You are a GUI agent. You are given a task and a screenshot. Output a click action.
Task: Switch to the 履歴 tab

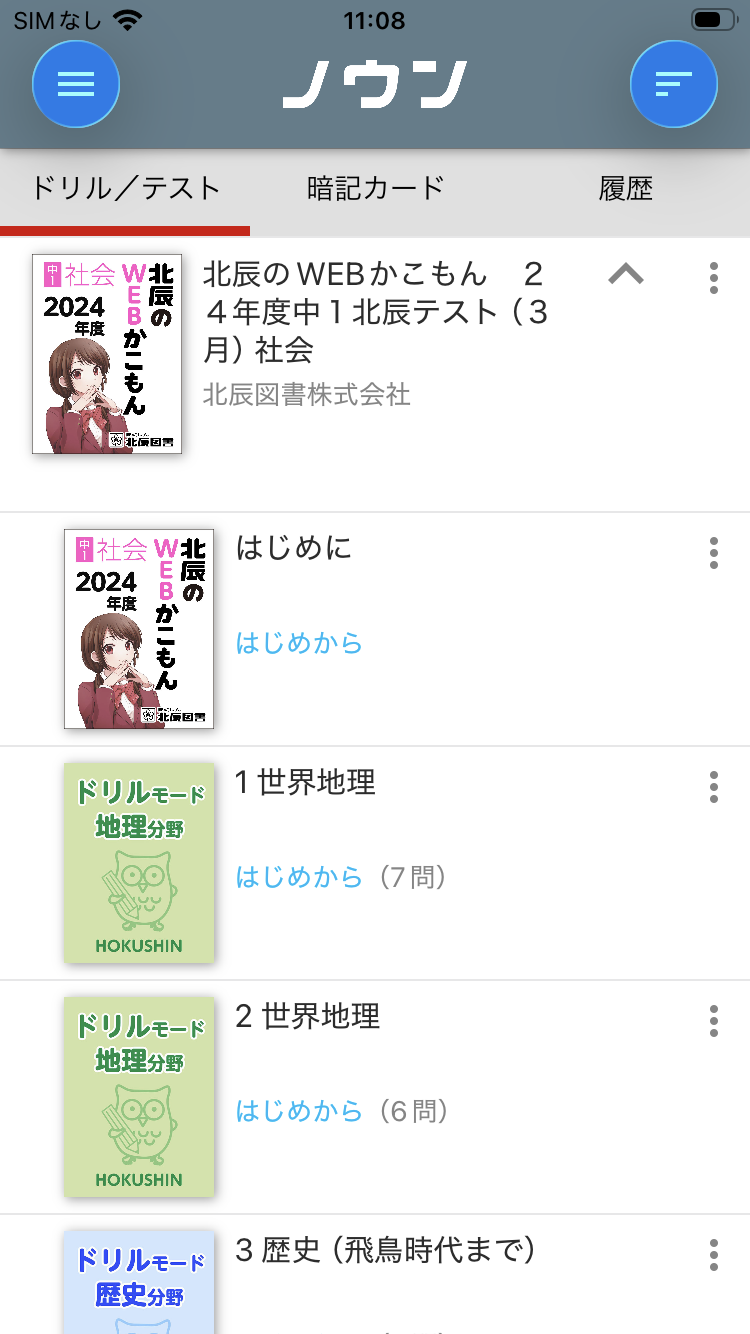click(626, 188)
